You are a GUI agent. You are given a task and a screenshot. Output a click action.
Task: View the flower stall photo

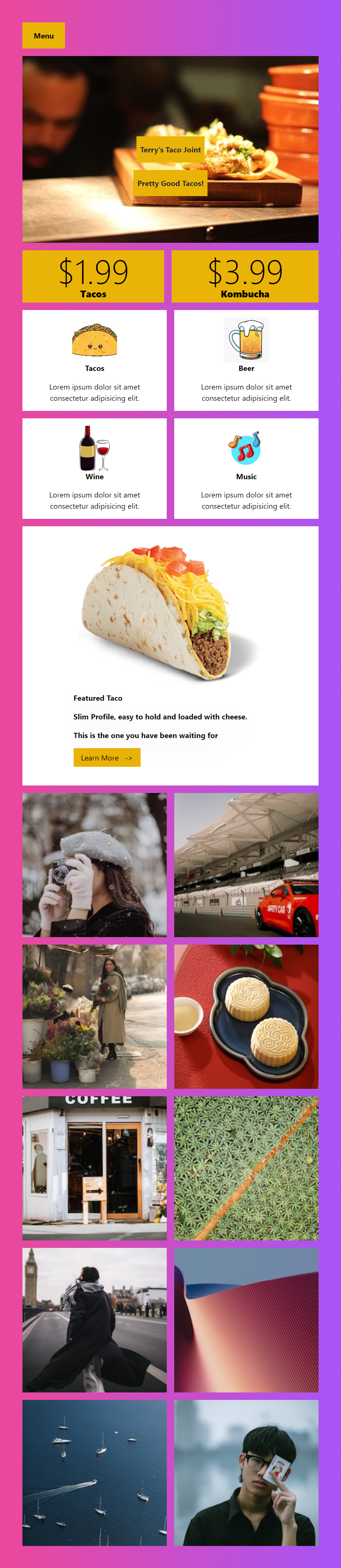pyautogui.click(x=94, y=1015)
